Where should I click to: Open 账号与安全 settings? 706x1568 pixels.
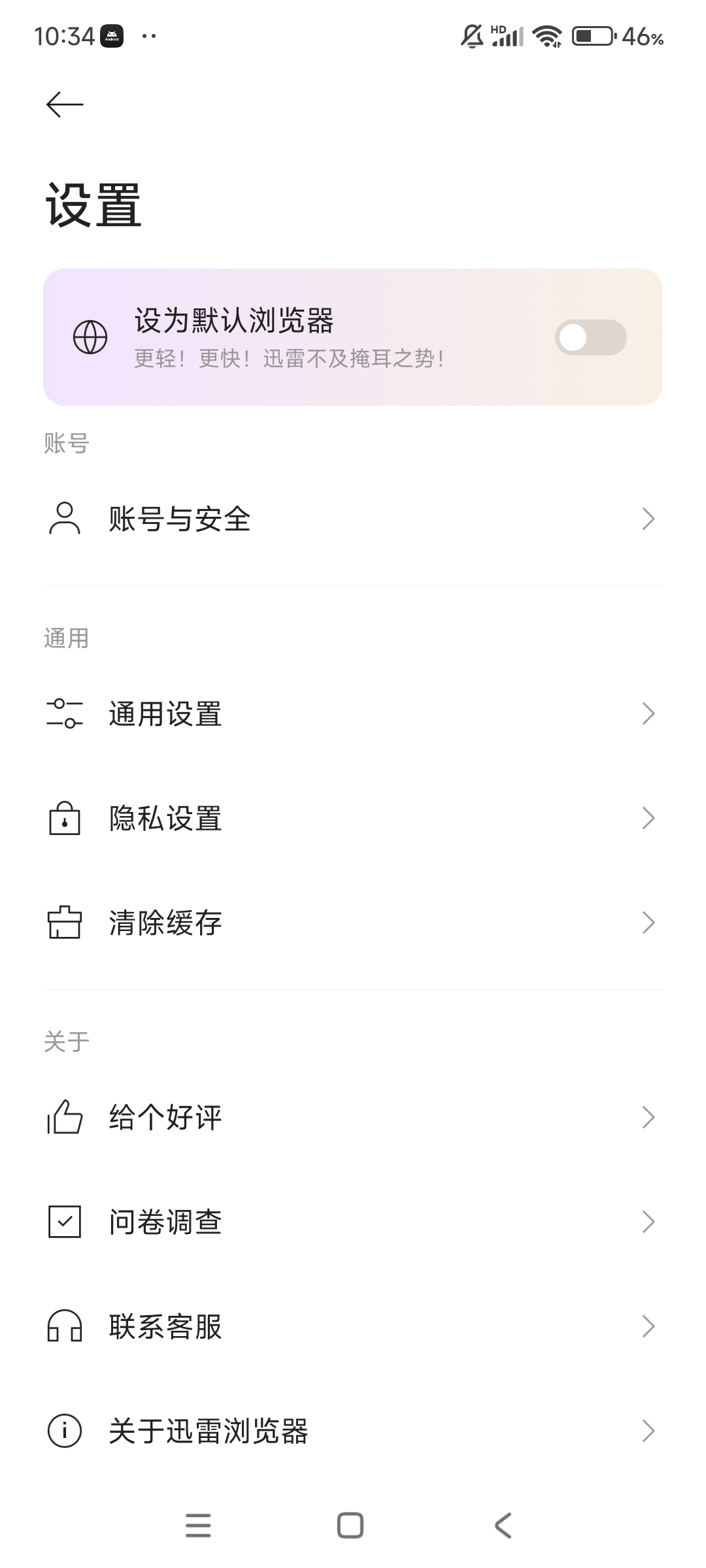[x=353, y=519]
